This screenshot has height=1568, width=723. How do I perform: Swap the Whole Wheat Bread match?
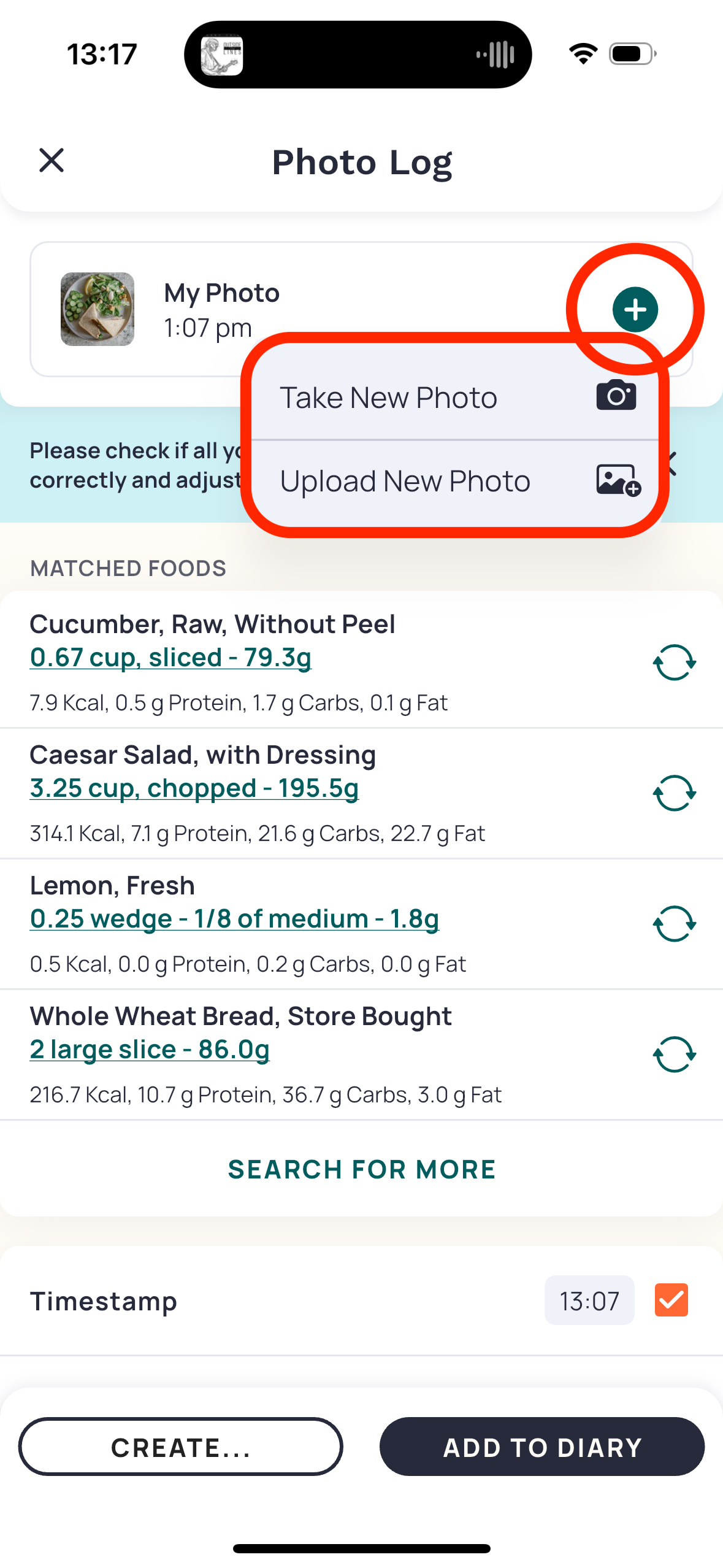tap(674, 1054)
